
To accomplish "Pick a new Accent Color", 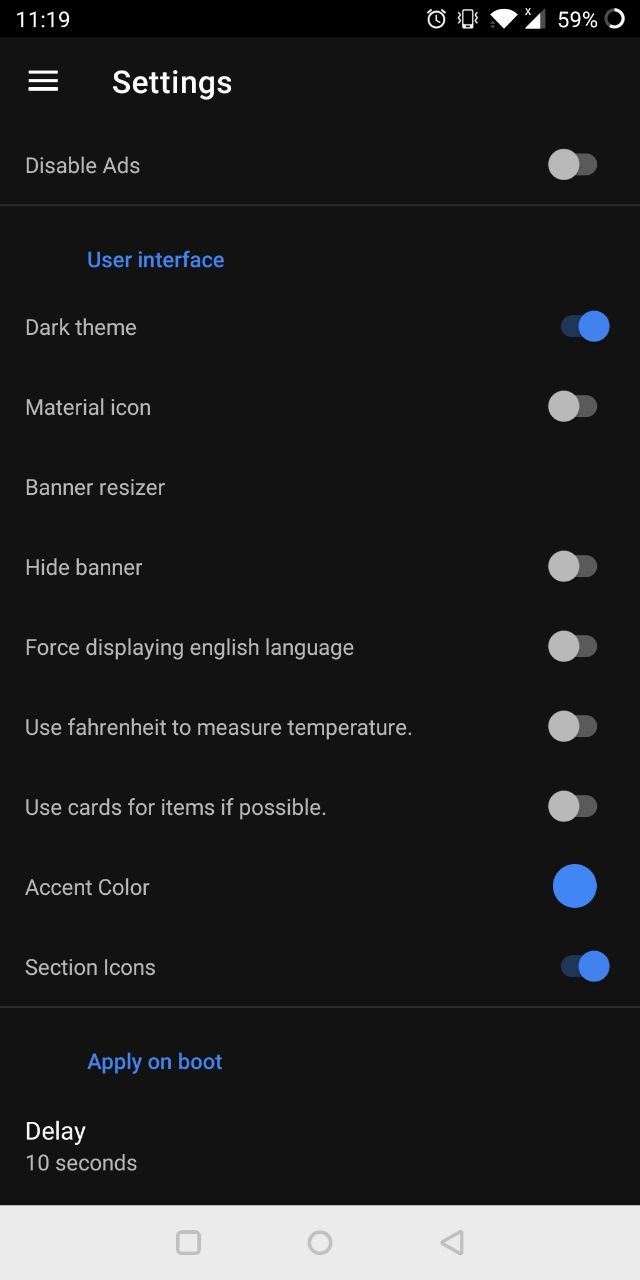I will pyautogui.click(x=575, y=887).
